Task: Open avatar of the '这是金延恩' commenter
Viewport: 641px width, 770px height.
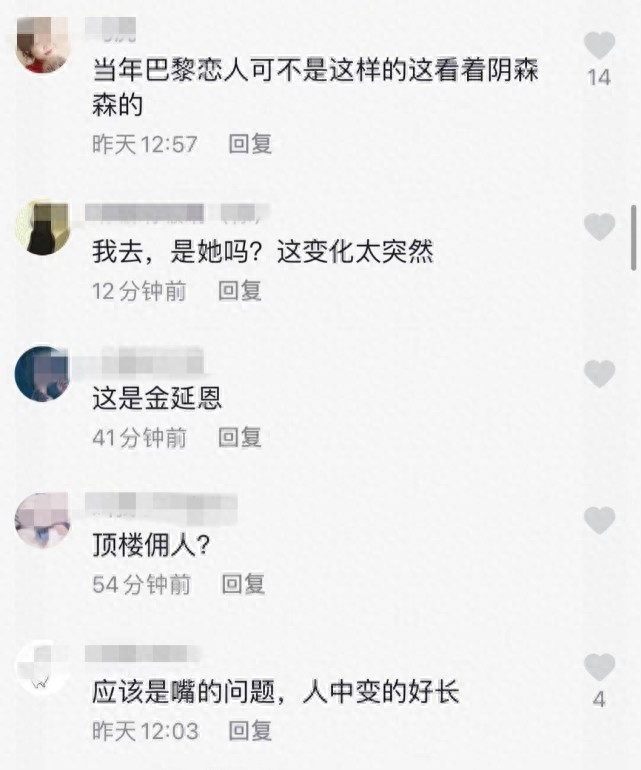Action: [42, 374]
